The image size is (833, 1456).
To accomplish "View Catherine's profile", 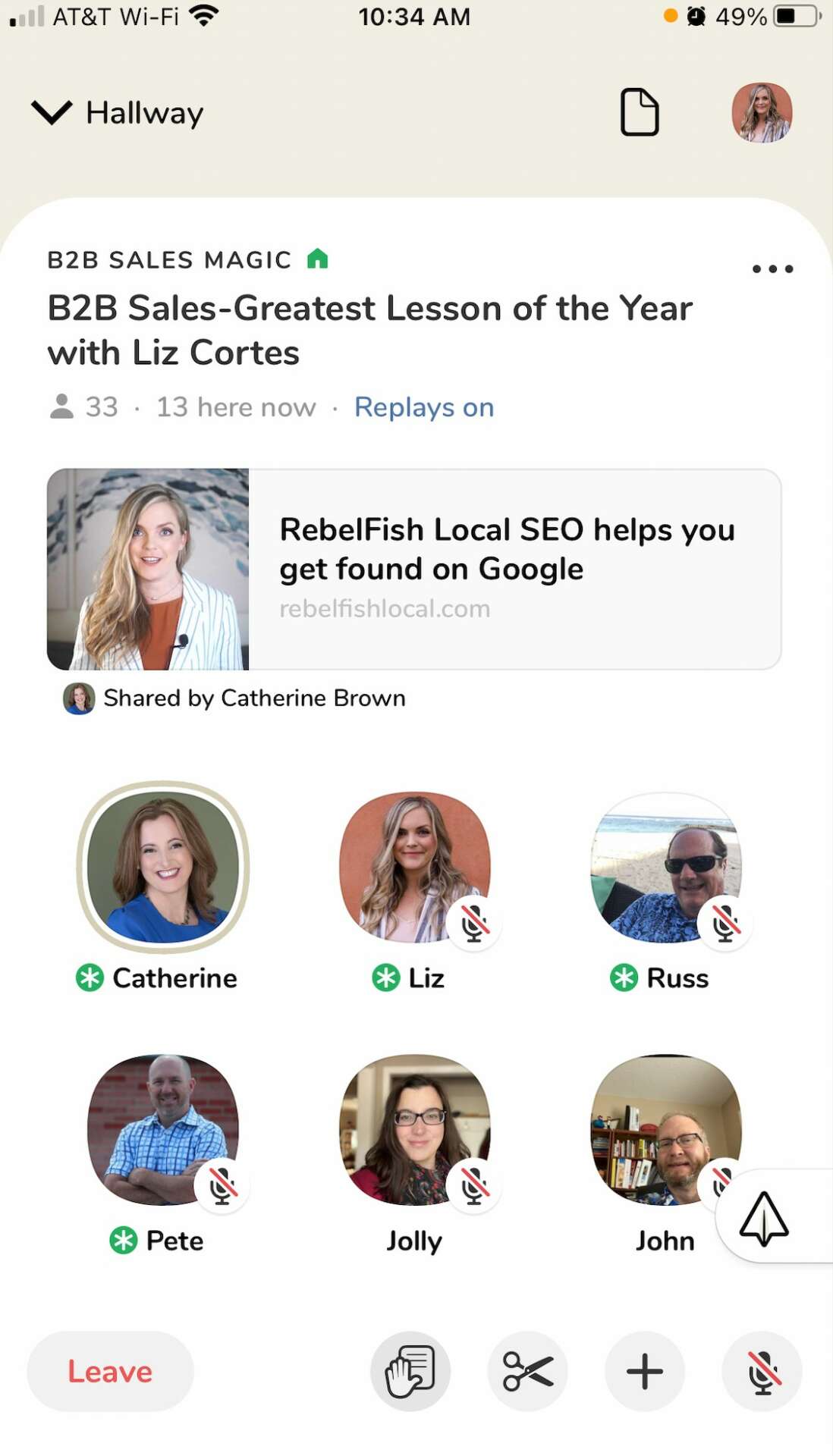I will [x=162, y=868].
